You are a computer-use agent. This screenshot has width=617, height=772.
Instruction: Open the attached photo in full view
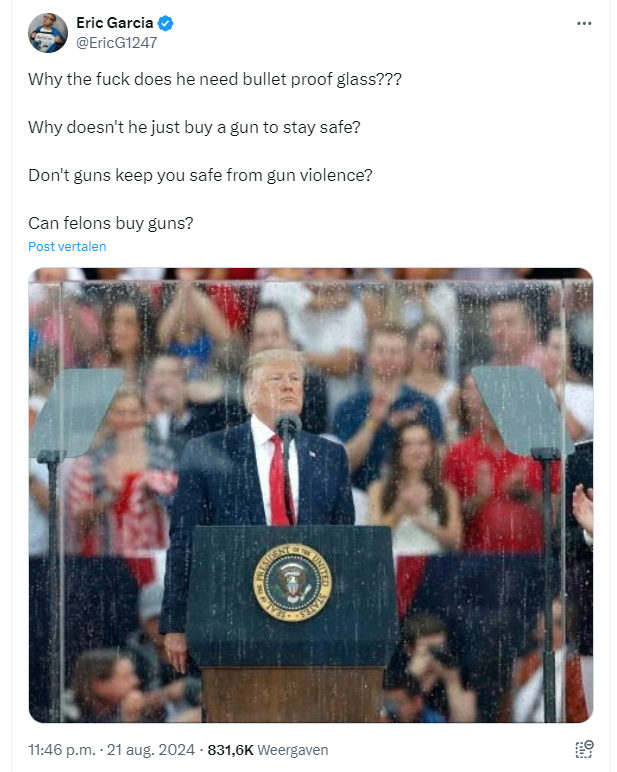click(310, 495)
